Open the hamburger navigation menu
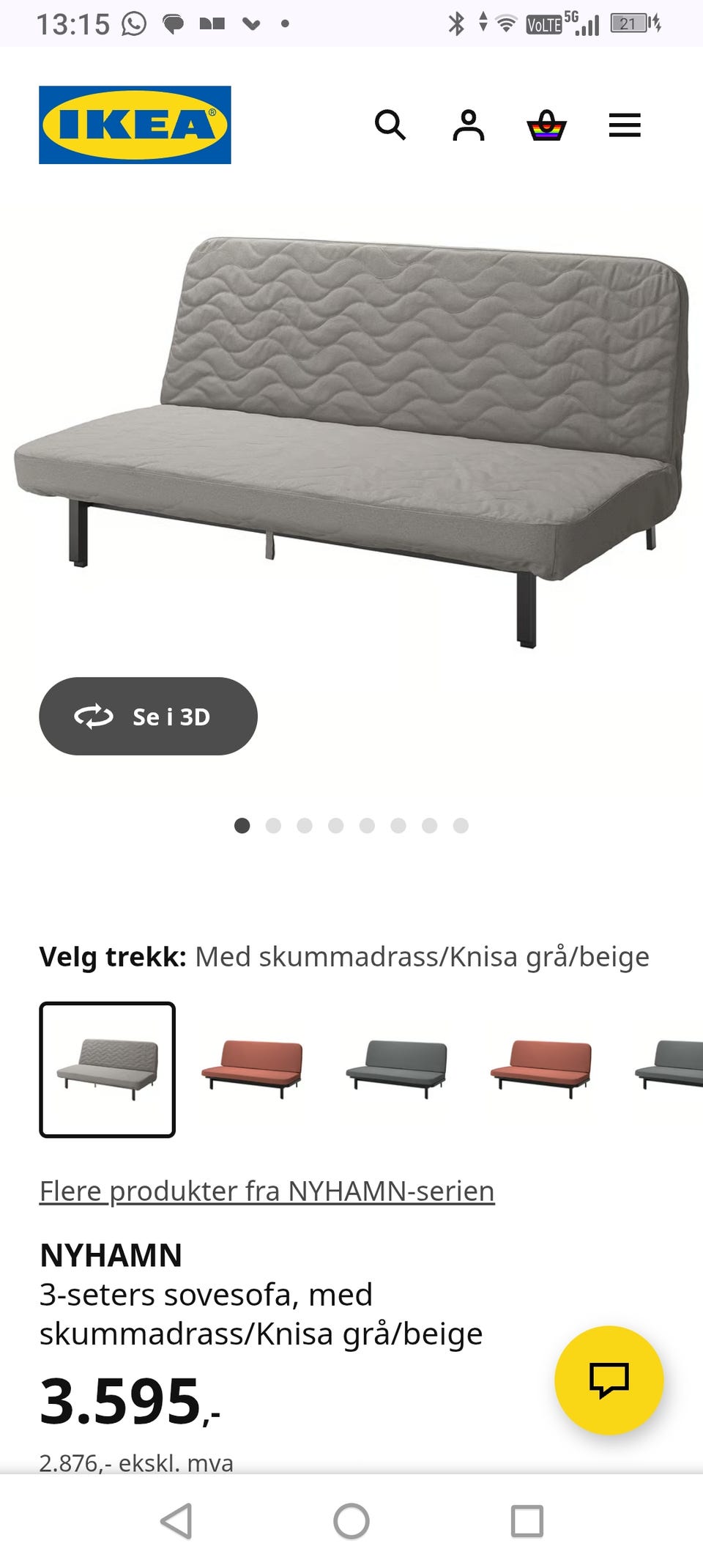The image size is (703, 1568). tap(625, 125)
